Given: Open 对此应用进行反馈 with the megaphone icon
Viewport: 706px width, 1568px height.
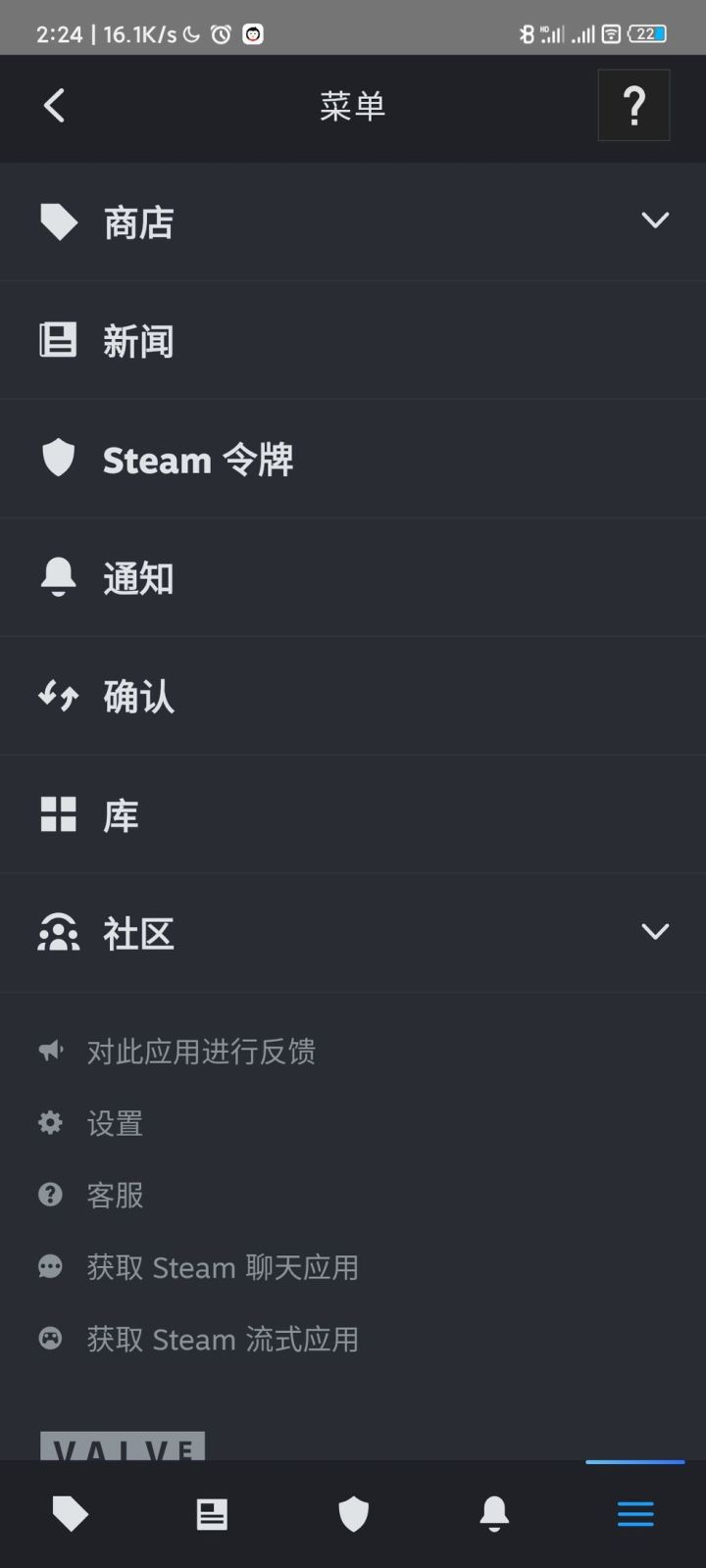Looking at the screenshot, I should point(201,1051).
